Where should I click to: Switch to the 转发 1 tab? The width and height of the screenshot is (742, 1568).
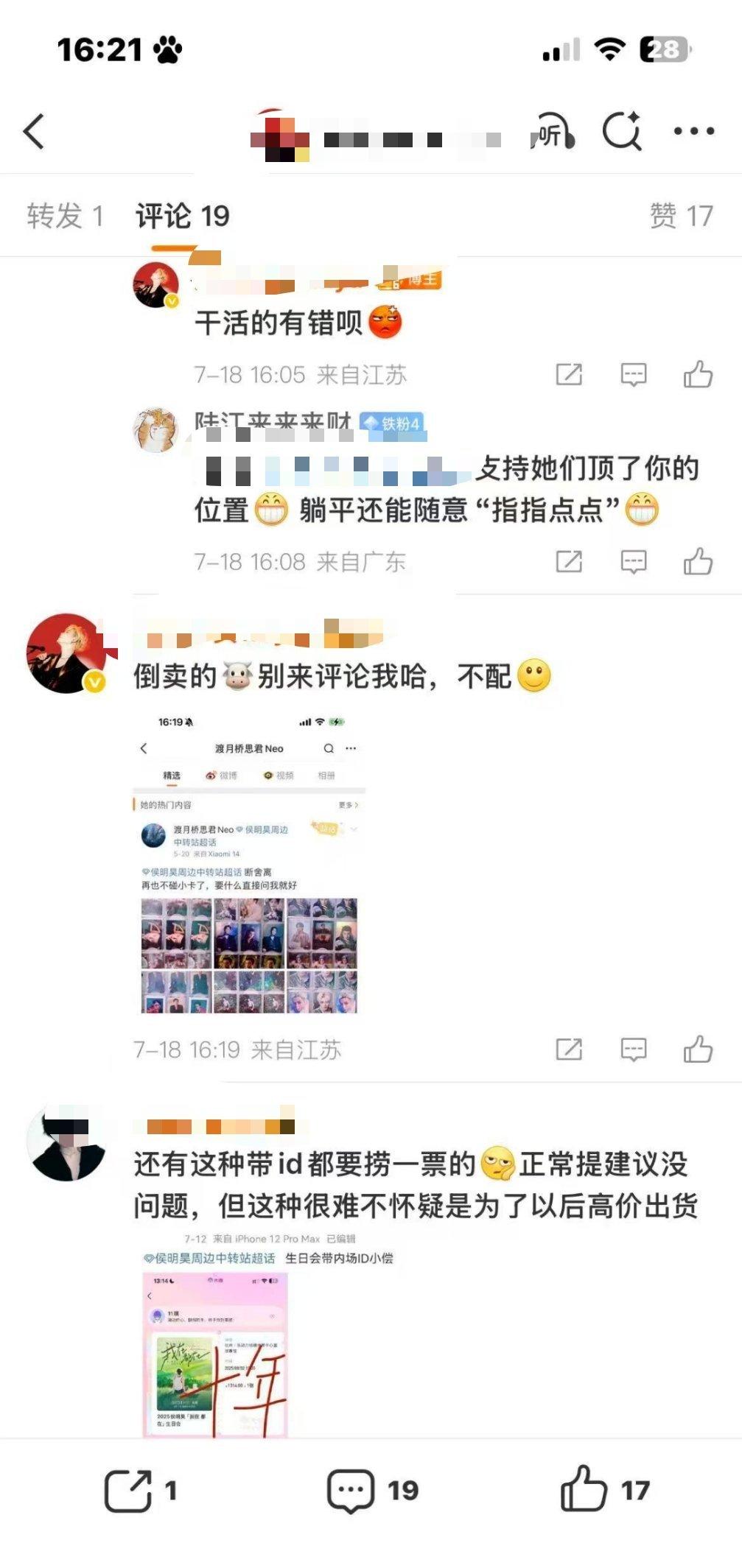[x=66, y=216]
